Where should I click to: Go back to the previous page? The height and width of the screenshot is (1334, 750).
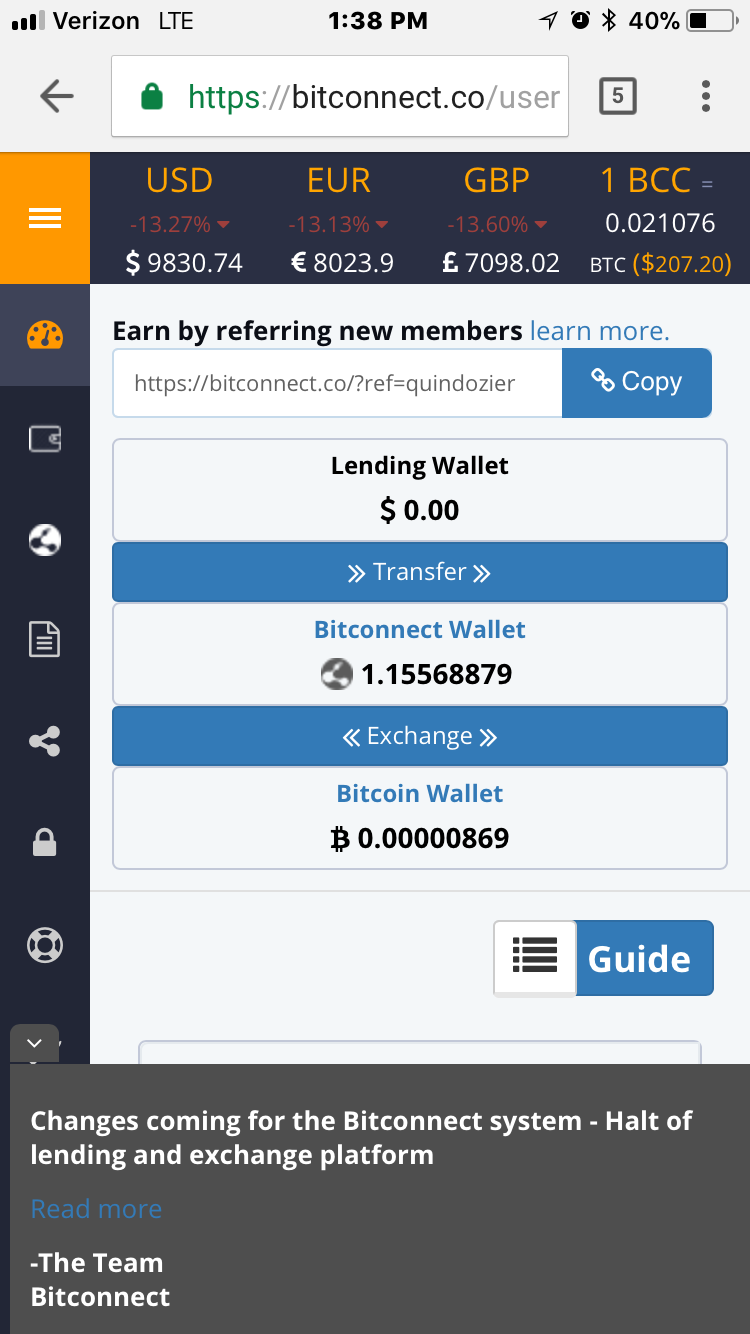click(x=57, y=96)
